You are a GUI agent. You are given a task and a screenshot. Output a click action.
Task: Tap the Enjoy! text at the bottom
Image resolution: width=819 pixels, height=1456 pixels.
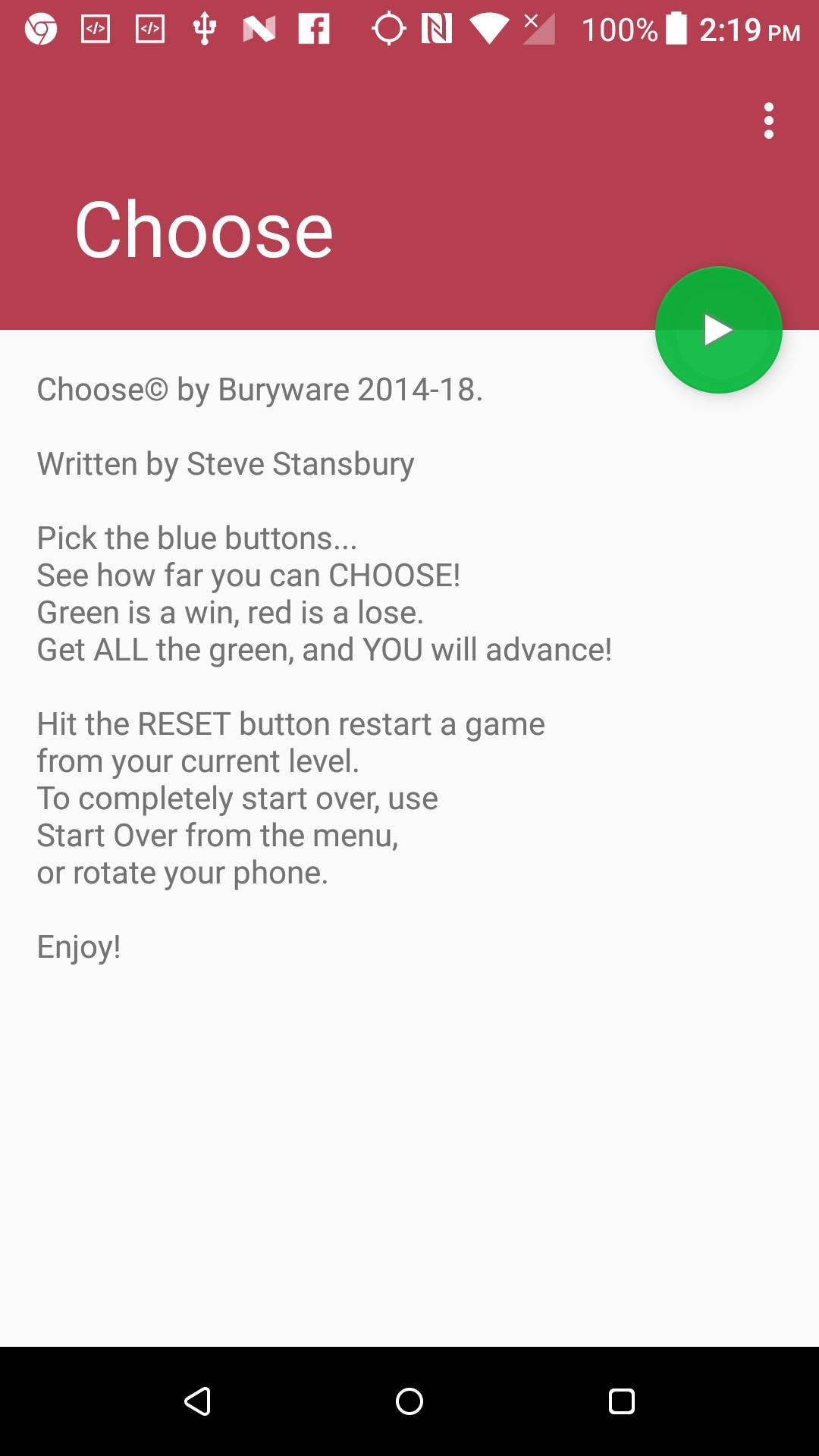pos(80,946)
